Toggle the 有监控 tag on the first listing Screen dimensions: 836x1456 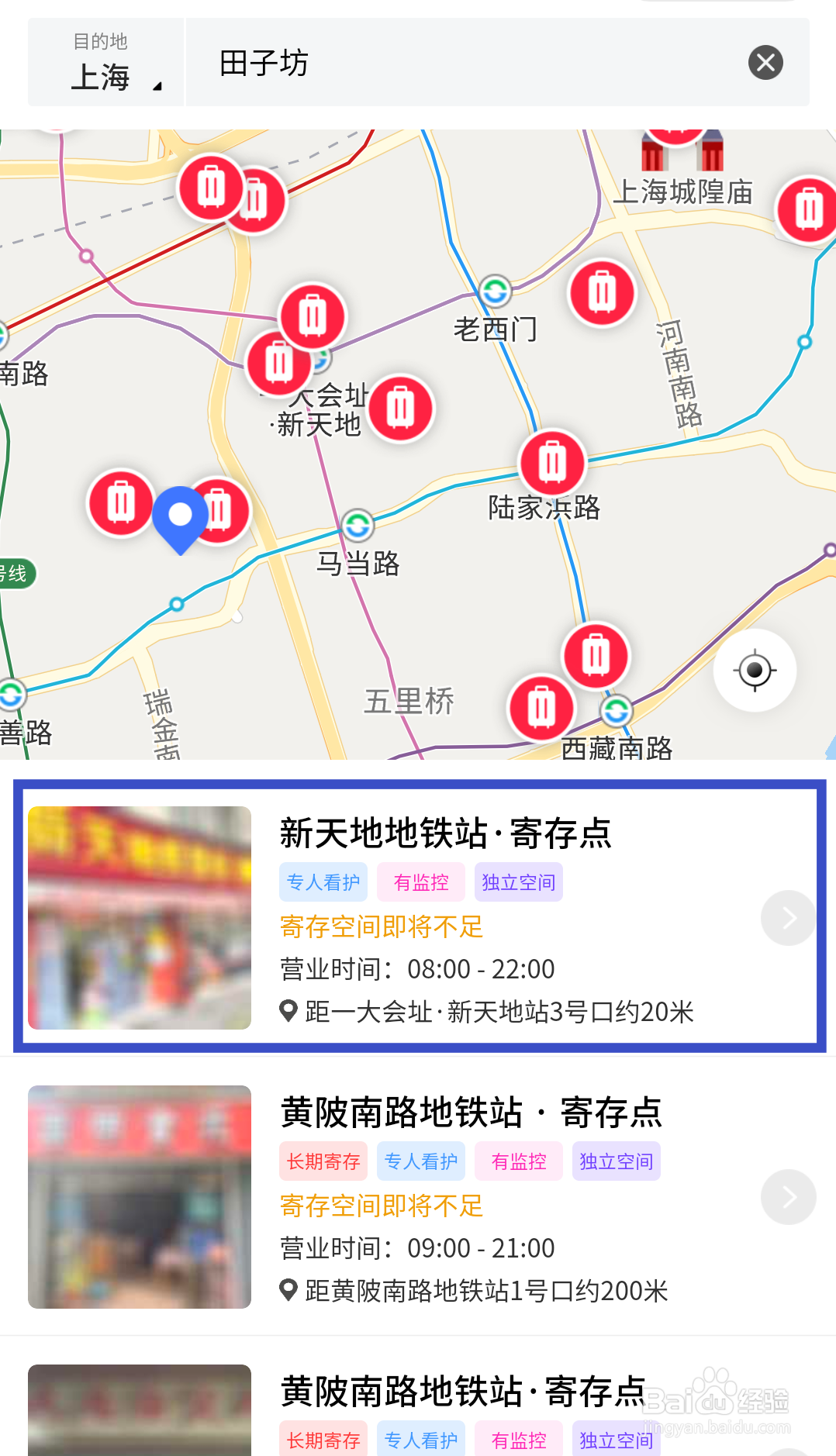pos(420,882)
